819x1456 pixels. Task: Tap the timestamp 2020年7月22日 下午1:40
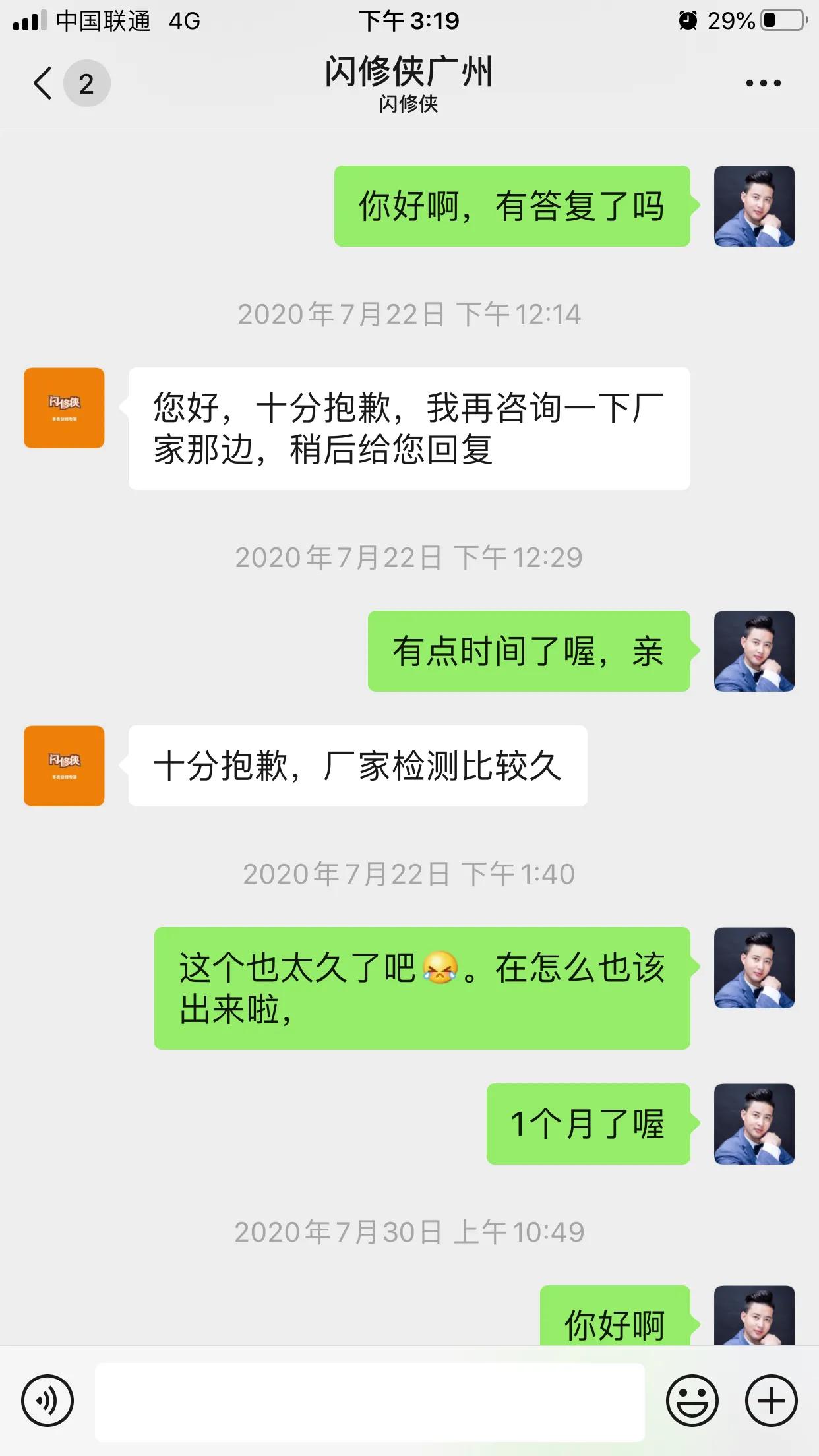click(x=409, y=874)
